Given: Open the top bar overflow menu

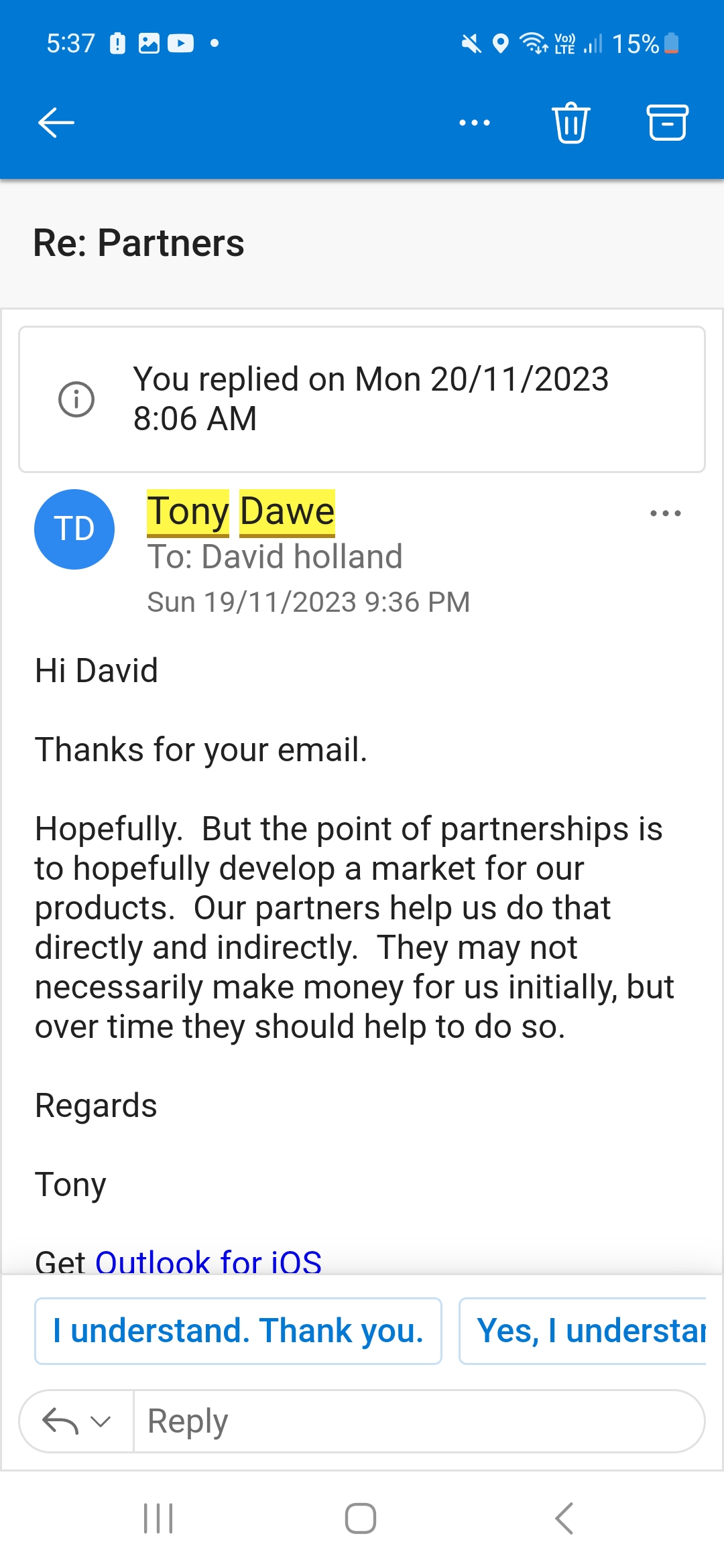Looking at the screenshot, I should coord(475,123).
